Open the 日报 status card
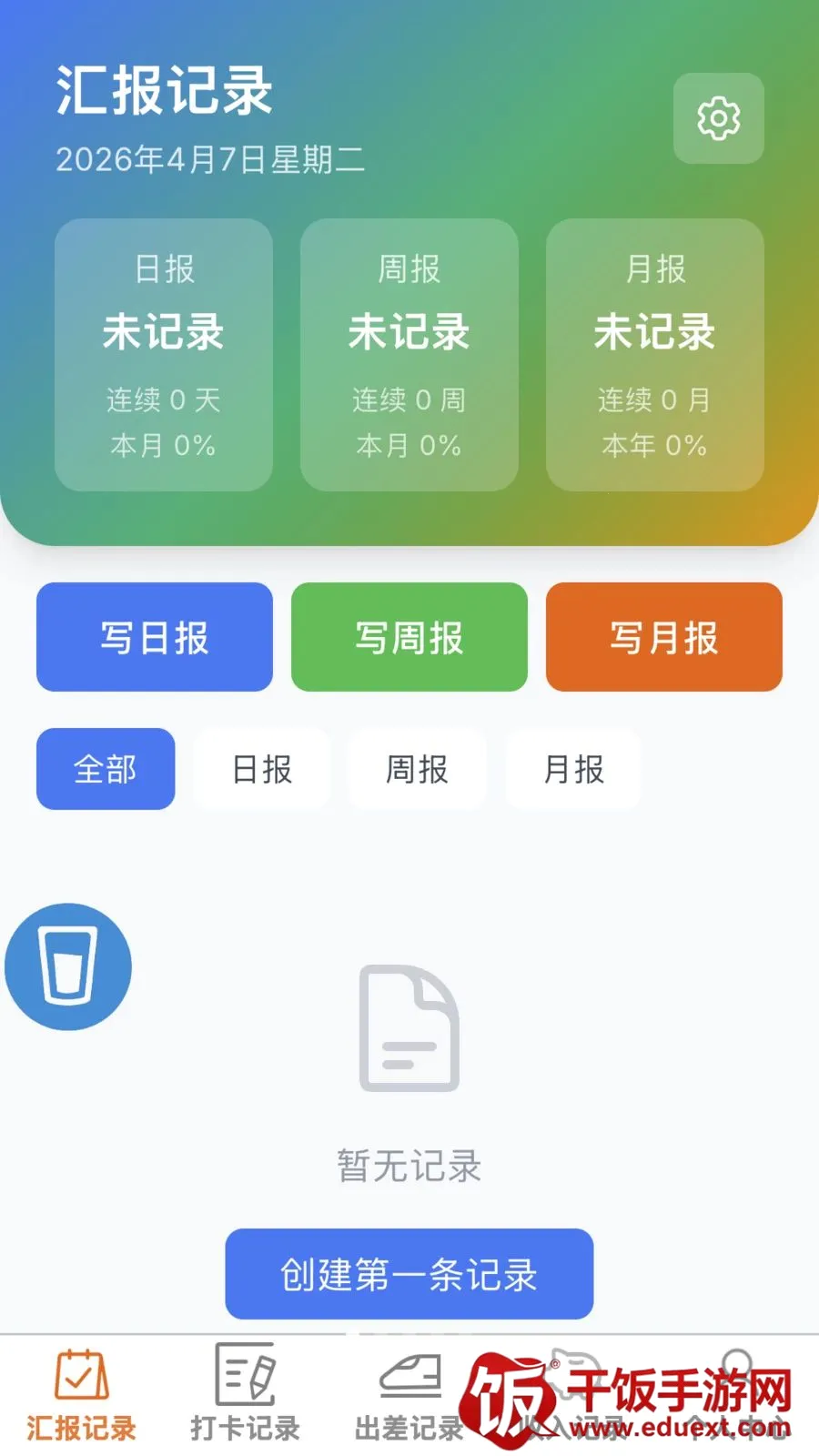 [164, 355]
